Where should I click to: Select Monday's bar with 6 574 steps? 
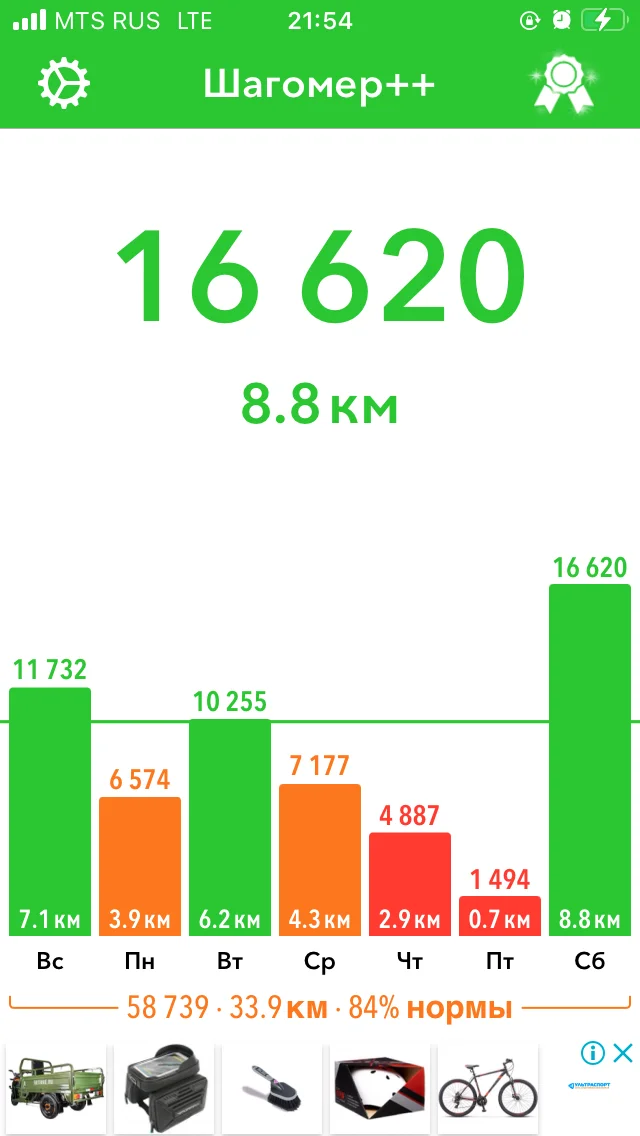(140, 866)
